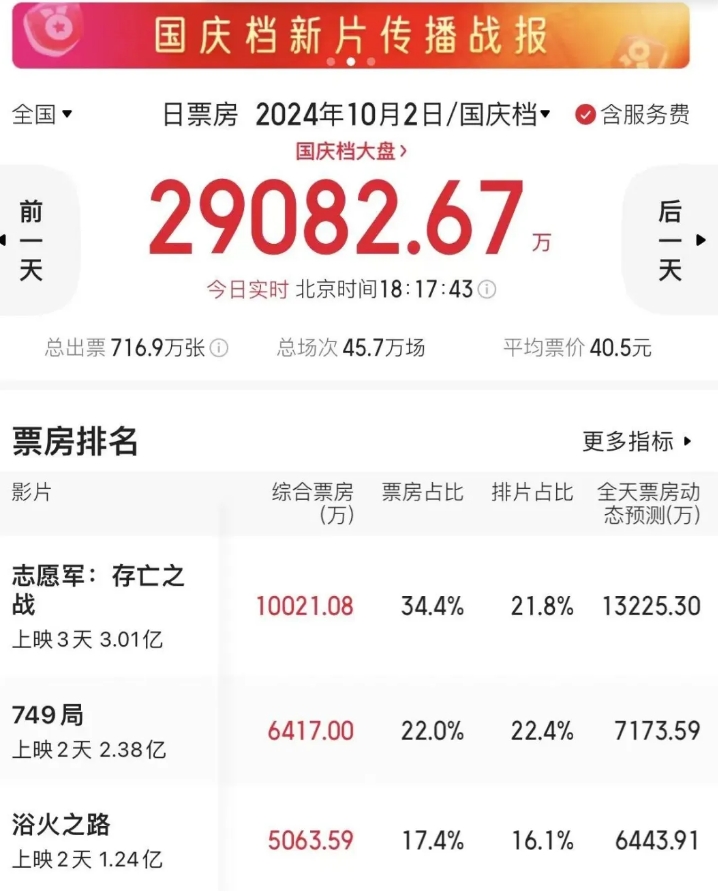Open the 国庆档新片传播战报 banner

point(350,34)
